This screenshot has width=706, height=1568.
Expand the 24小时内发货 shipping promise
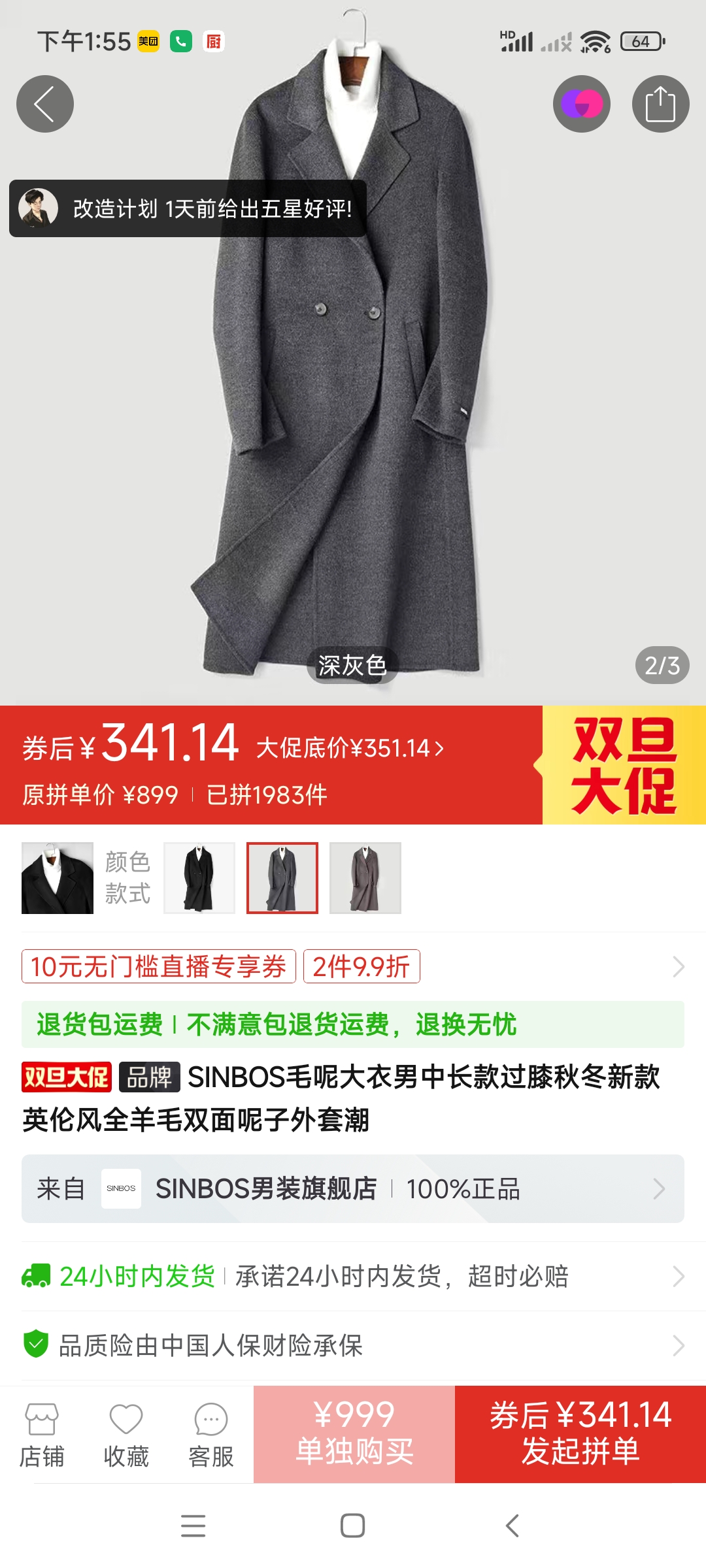353,1276
